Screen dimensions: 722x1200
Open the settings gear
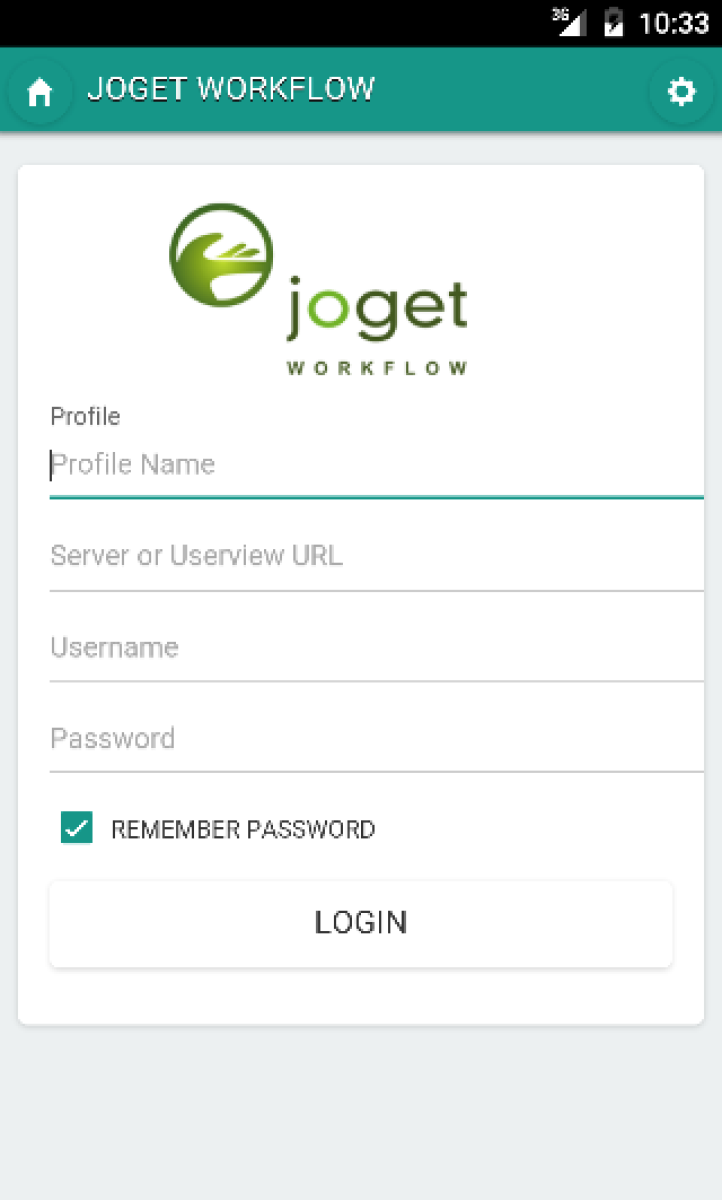pos(681,92)
